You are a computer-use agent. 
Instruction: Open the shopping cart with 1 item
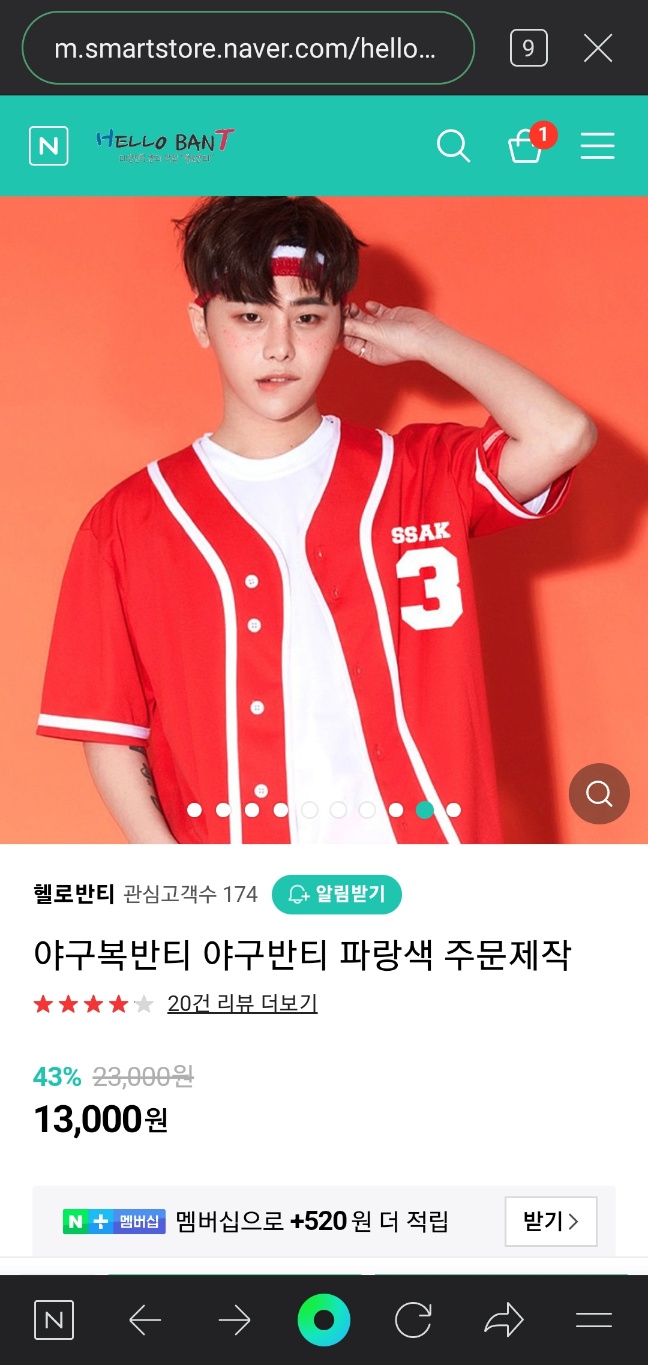(526, 147)
